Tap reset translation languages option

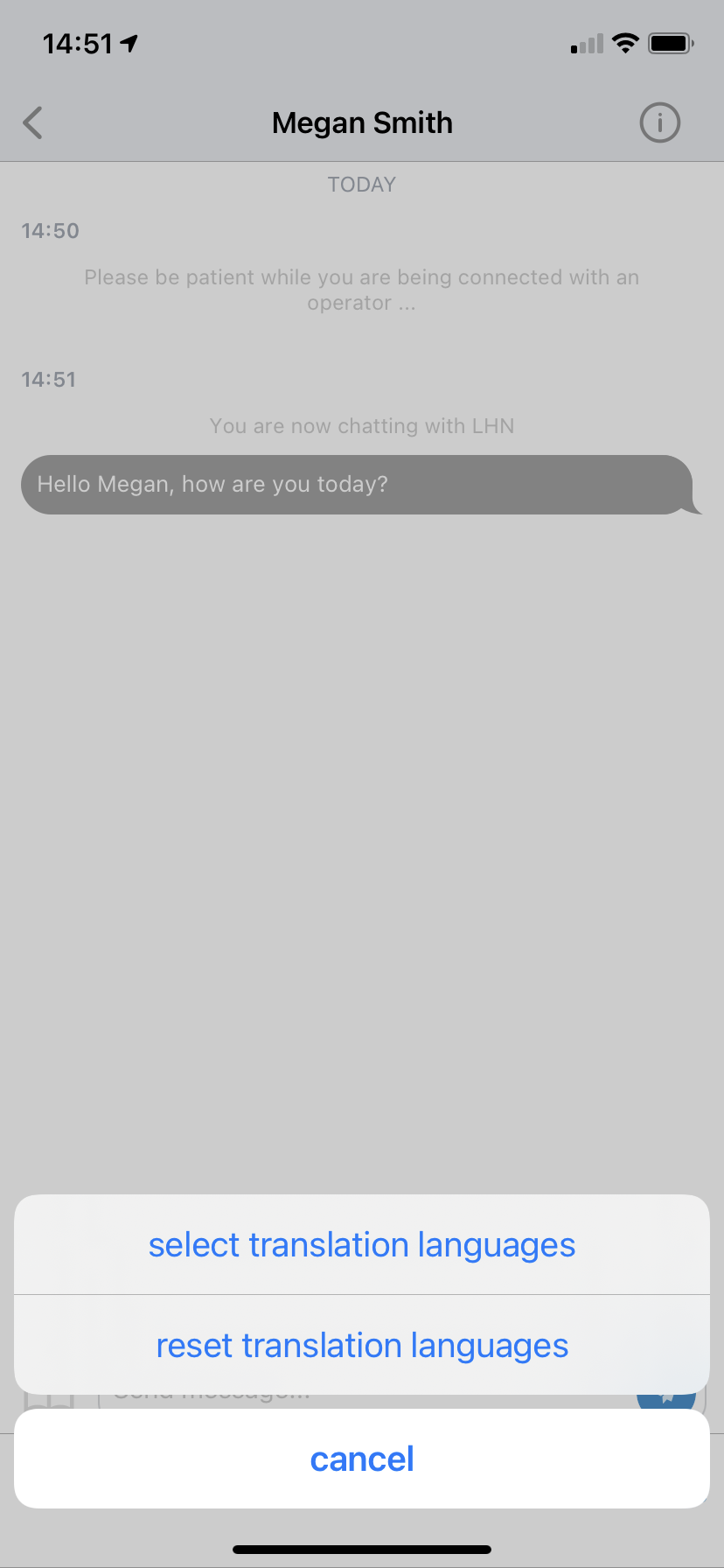click(x=362, y=1345)
